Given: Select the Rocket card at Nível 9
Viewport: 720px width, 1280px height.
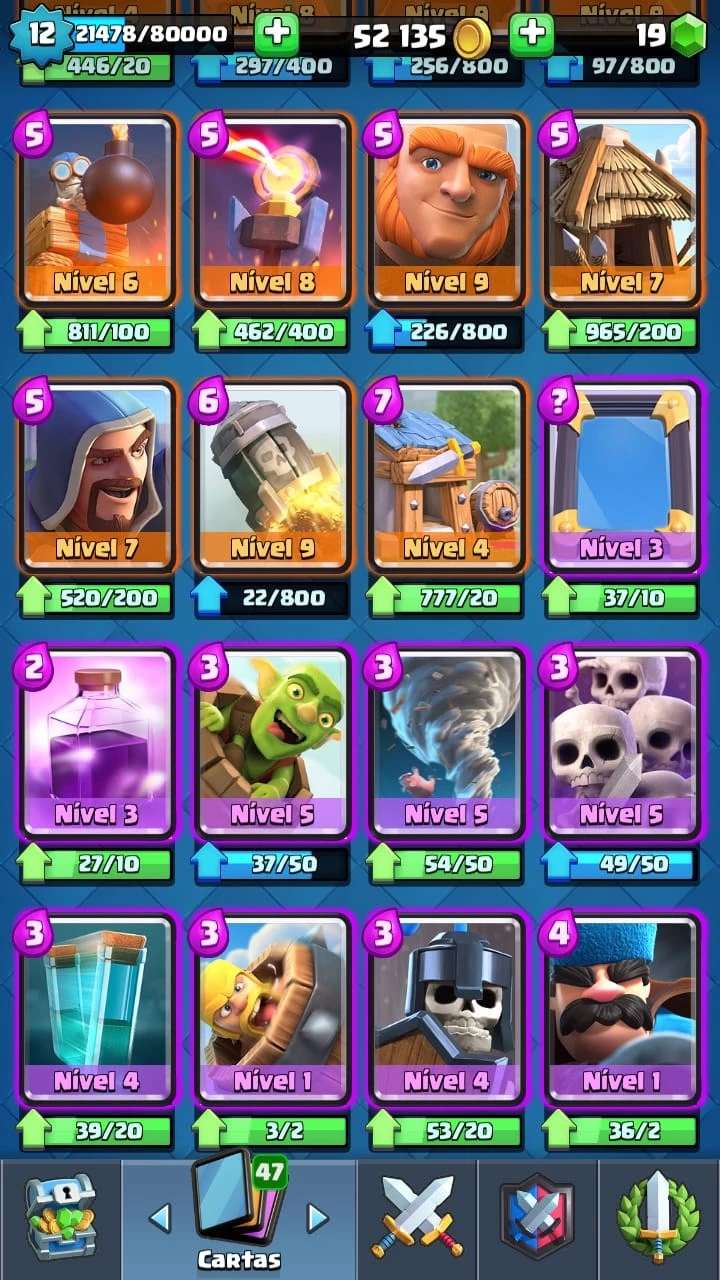Looking at the screenshot, I should pyautogui.click(x=272, y=477).
